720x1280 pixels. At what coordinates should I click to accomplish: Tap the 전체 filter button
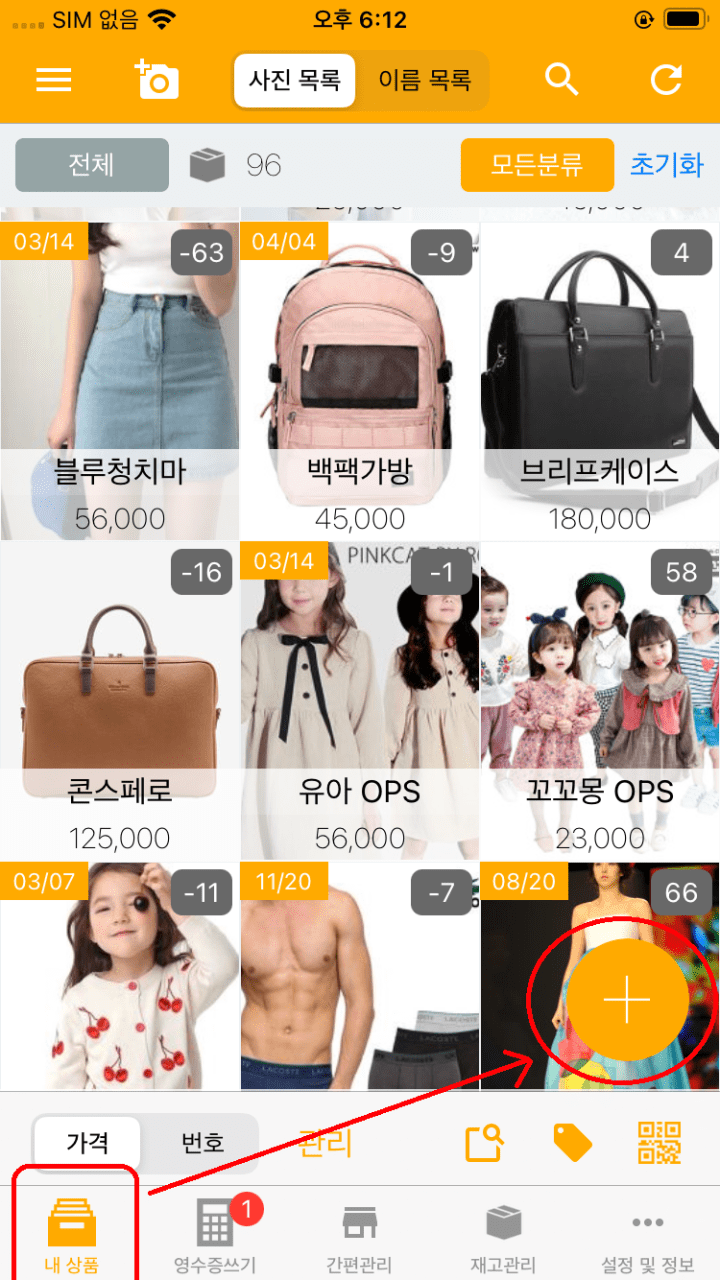[92, 165]
